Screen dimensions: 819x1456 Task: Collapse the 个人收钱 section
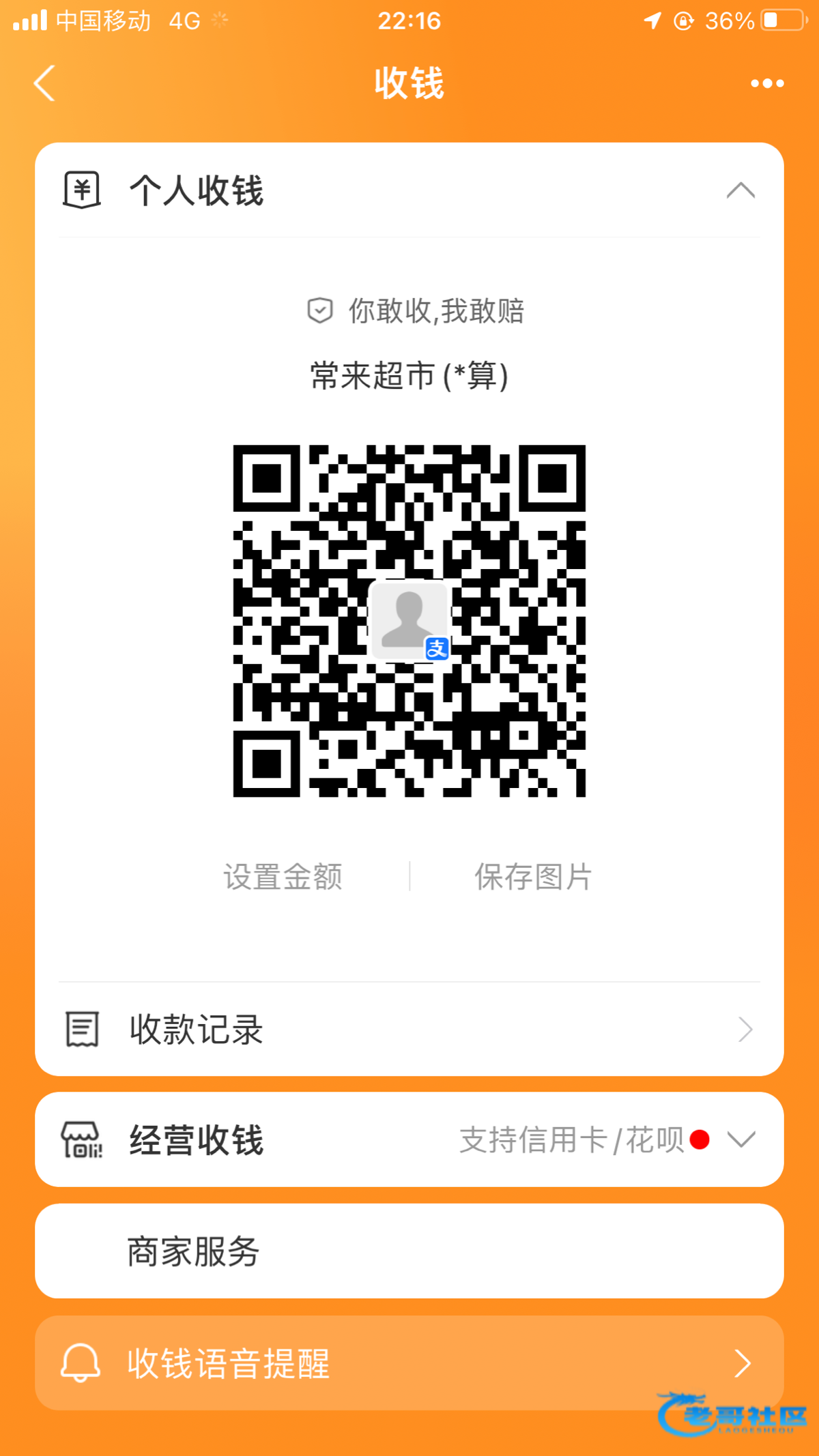[x=740, y=190]
